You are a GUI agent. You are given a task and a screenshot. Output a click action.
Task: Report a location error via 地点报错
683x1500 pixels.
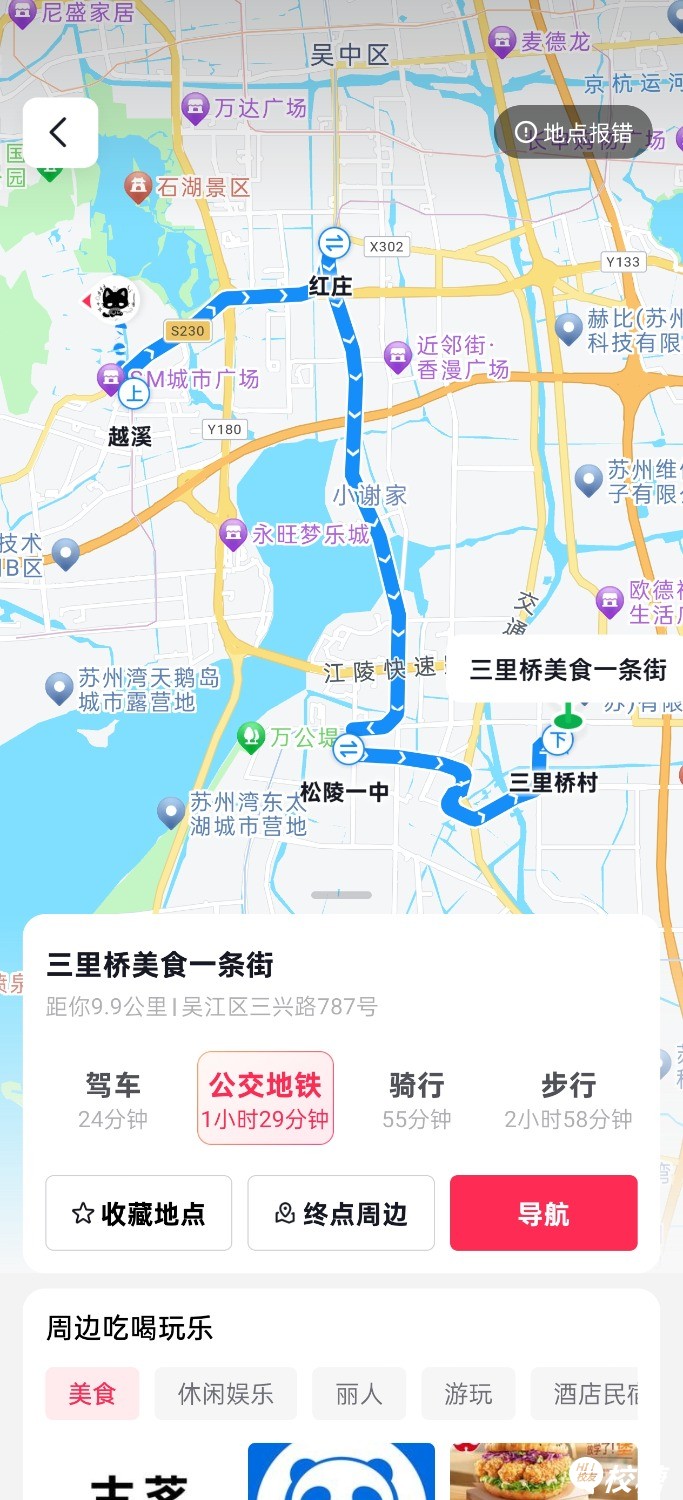573,133
